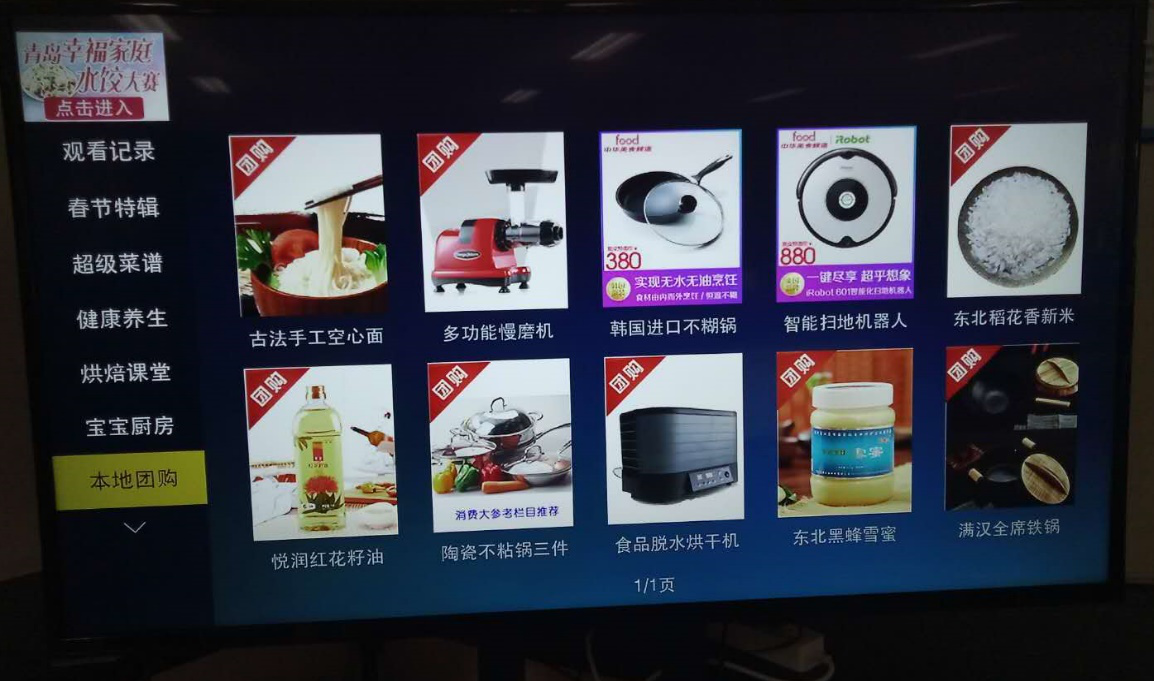This screenshot has width=1154, height=681.
Task: Expand more categories with the down chevron
Action: (x=134, y=527)
